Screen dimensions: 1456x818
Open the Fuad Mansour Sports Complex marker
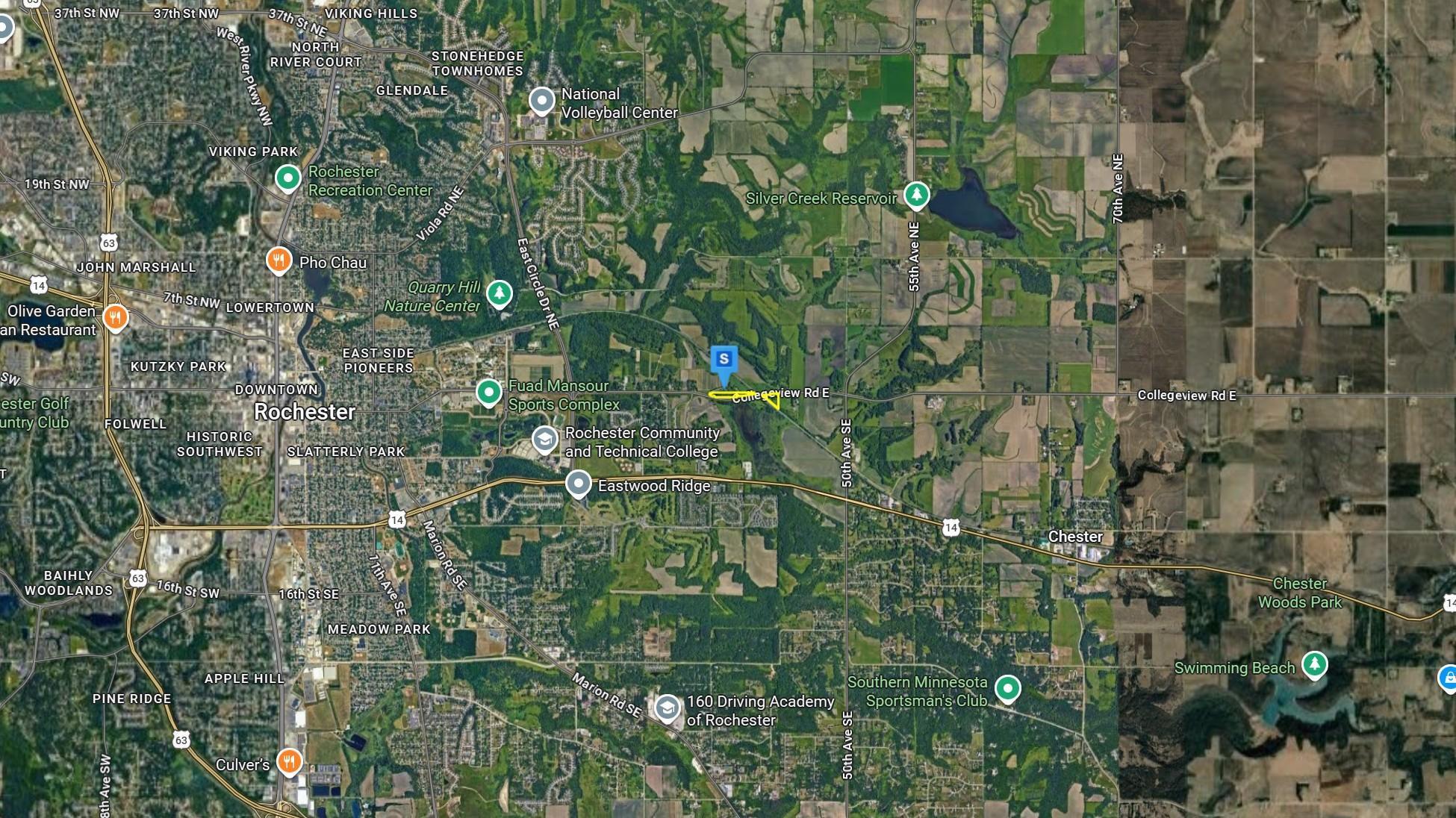click(x=488, y=392)
